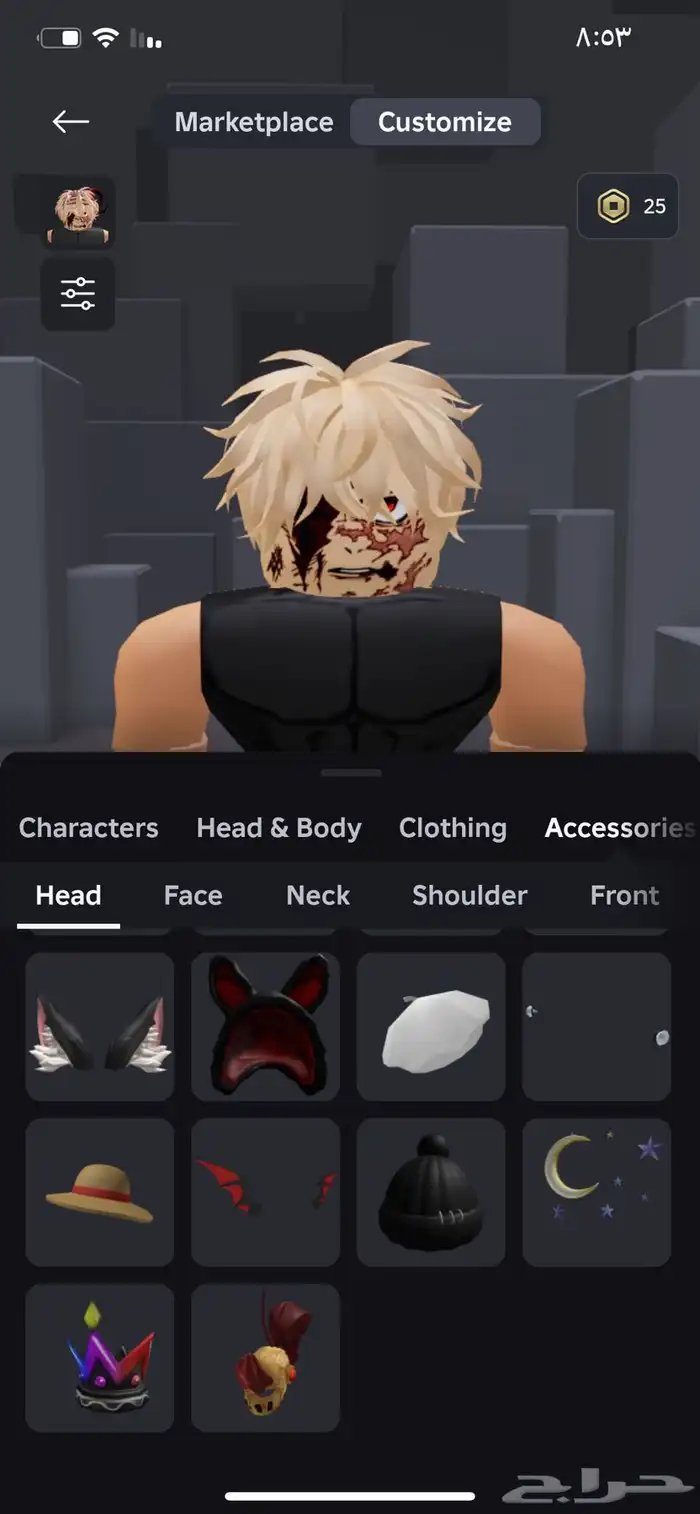Tap the avatar headshot preview
Viewport: 700px width, 1514px height.
(77, 211)
